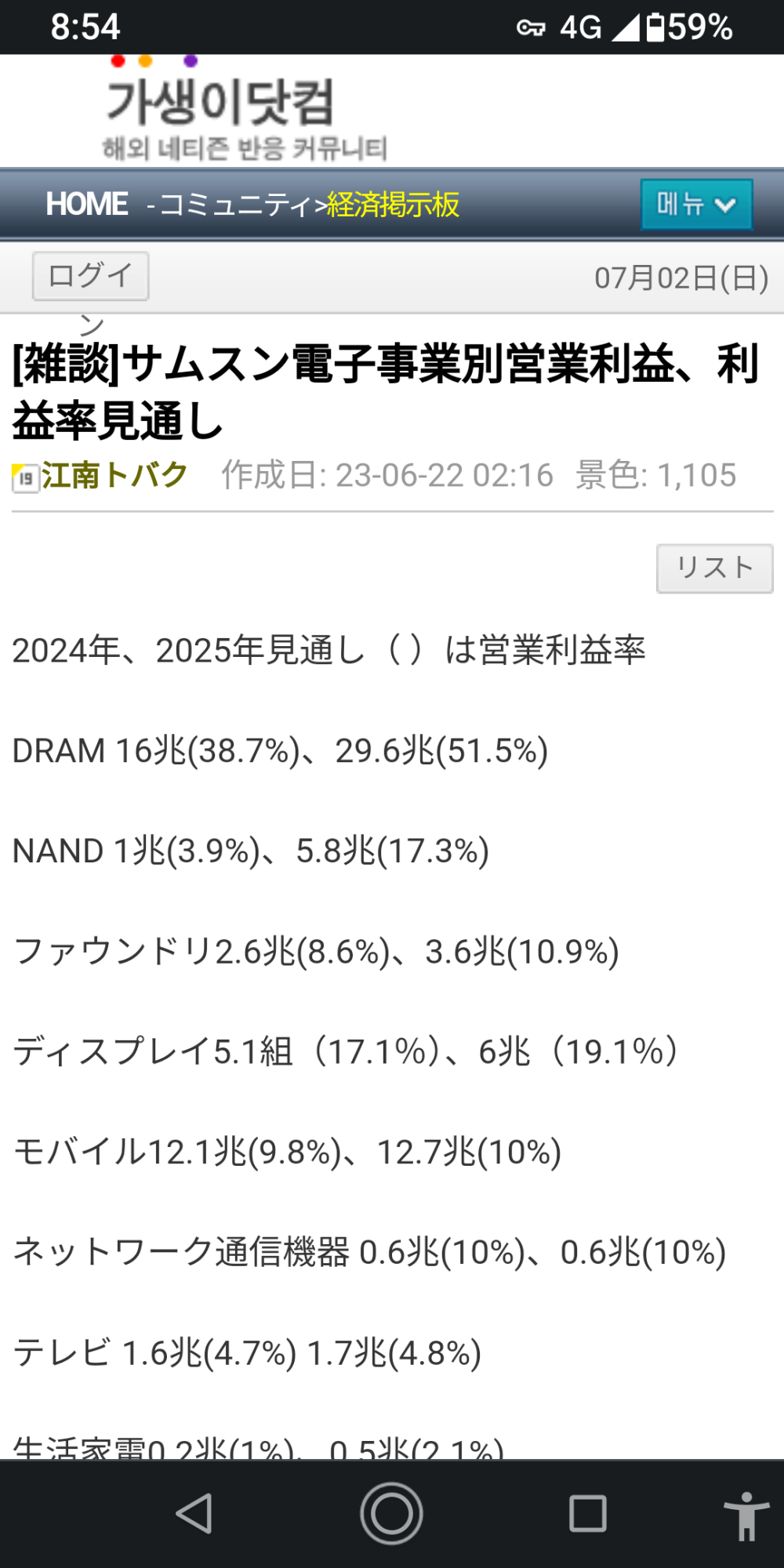
Task: Open the 経済掲示板 board link
Action: [393, 205]
